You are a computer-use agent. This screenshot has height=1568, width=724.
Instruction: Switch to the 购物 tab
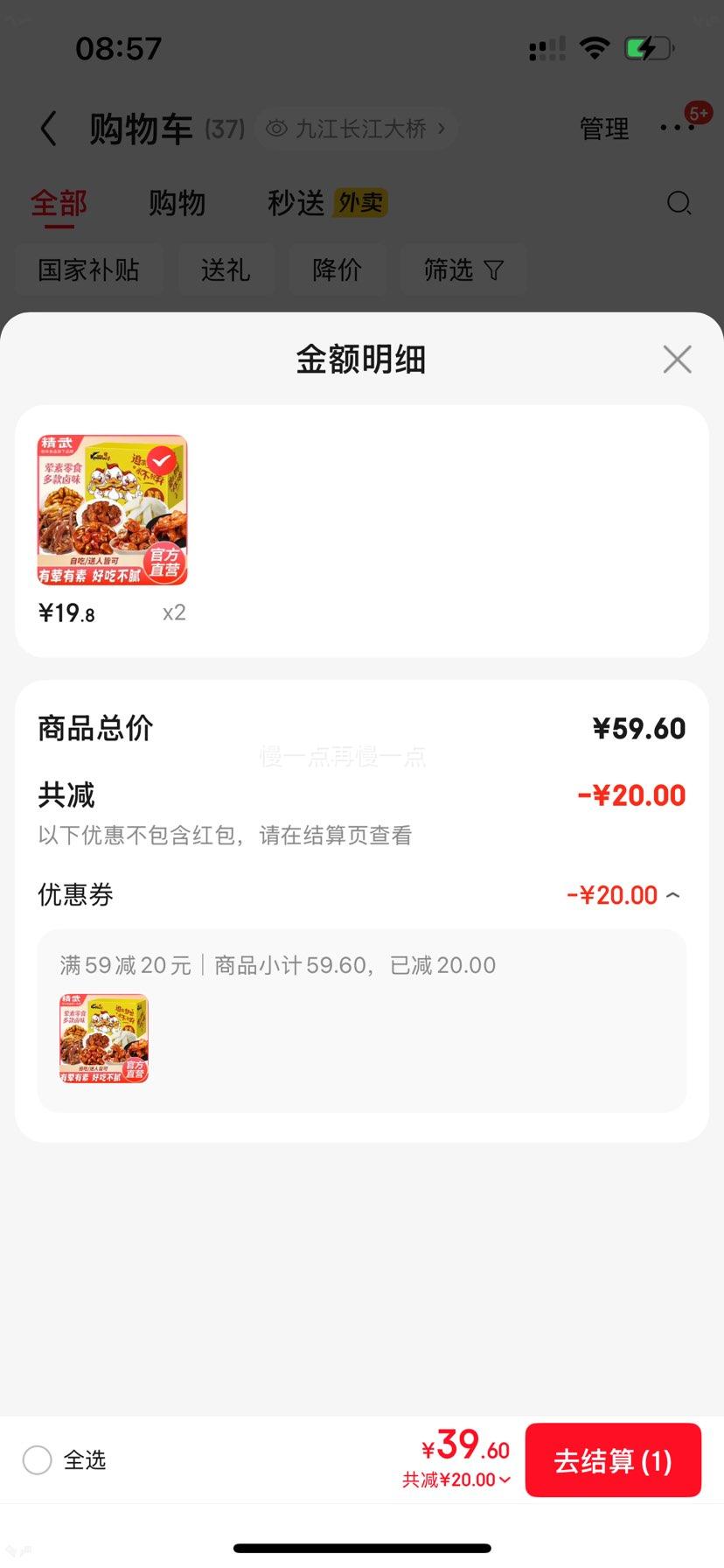tap(178, 202)
